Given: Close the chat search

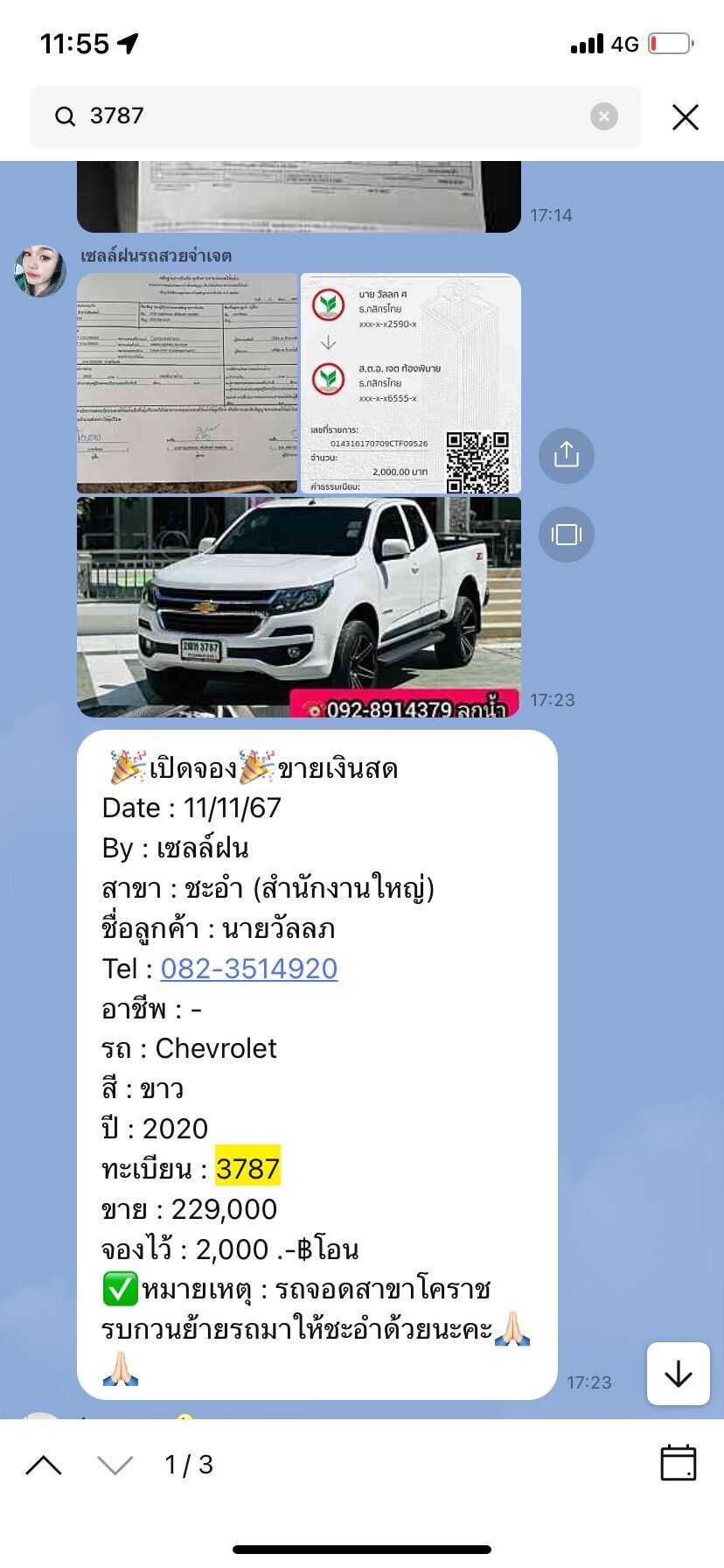Looking at the screenshot, I should click(686, 116).
